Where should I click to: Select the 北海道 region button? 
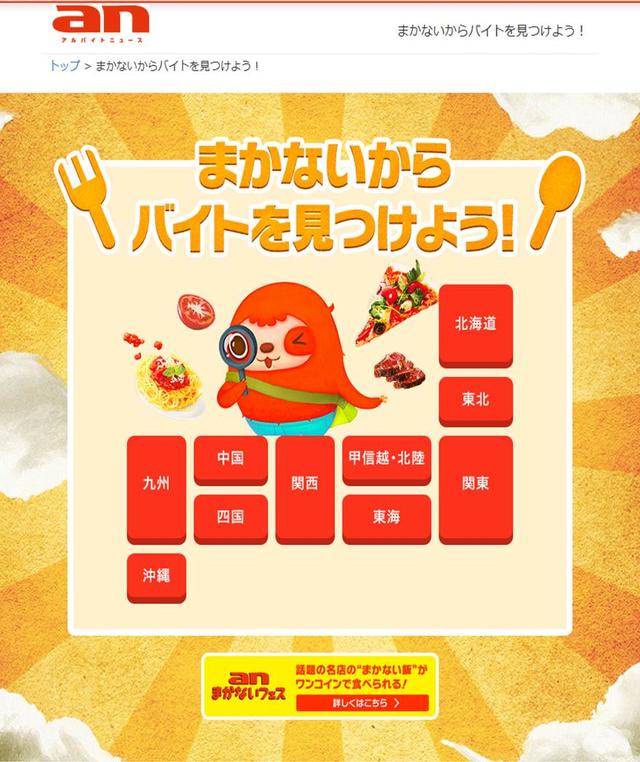click(476, 326)
